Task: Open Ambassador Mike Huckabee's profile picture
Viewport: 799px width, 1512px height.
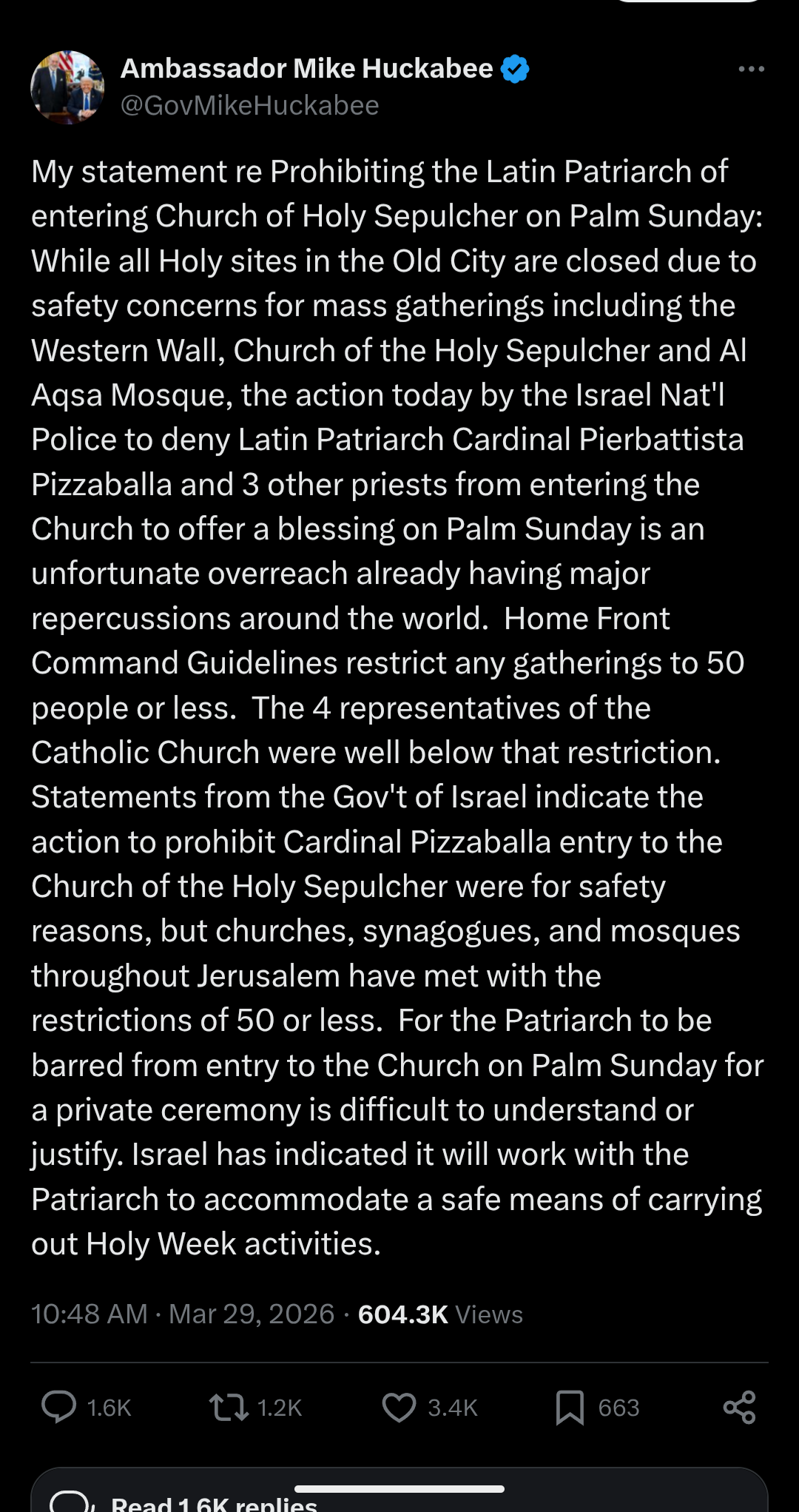Action: 67,87
